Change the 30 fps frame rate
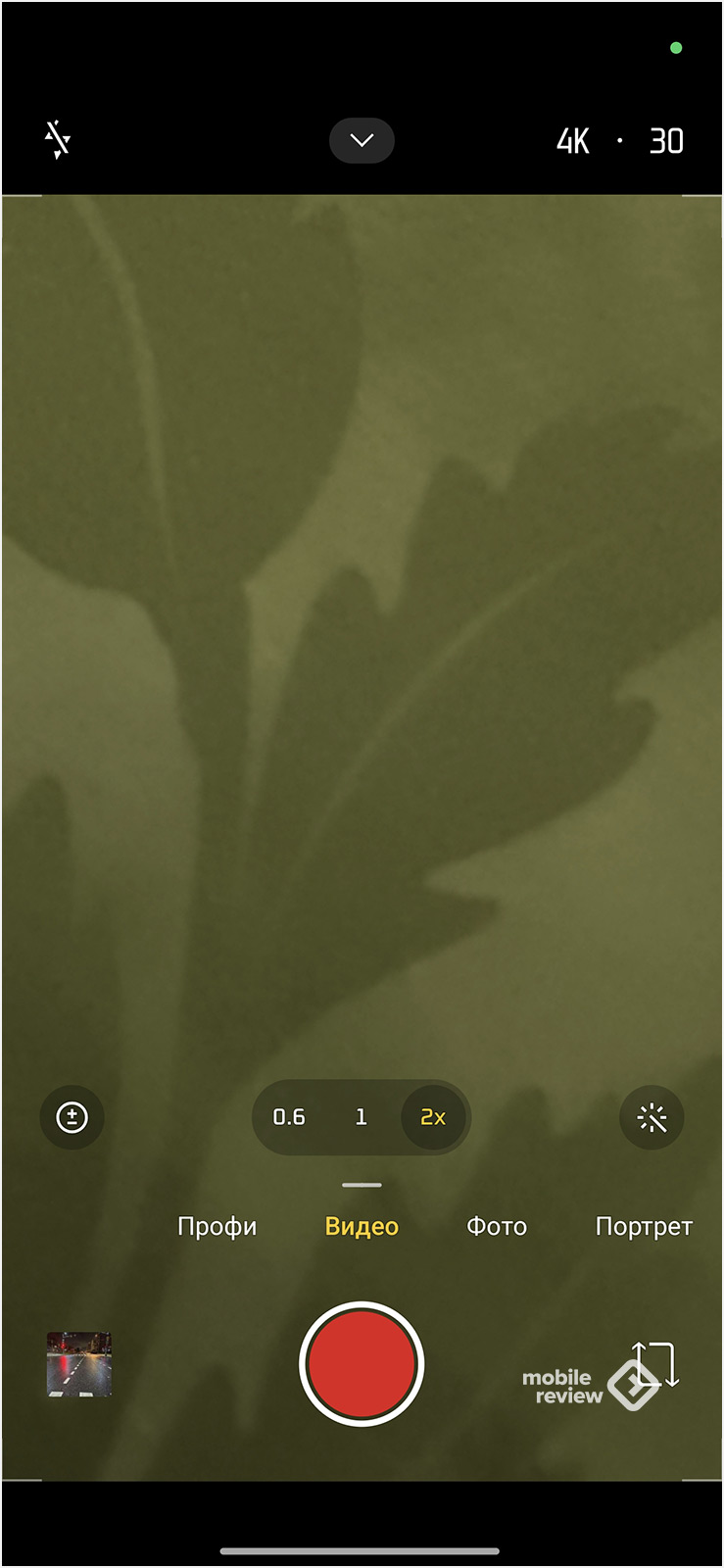This screenshot has width=724, height=1568. click(x=666, y=141)
